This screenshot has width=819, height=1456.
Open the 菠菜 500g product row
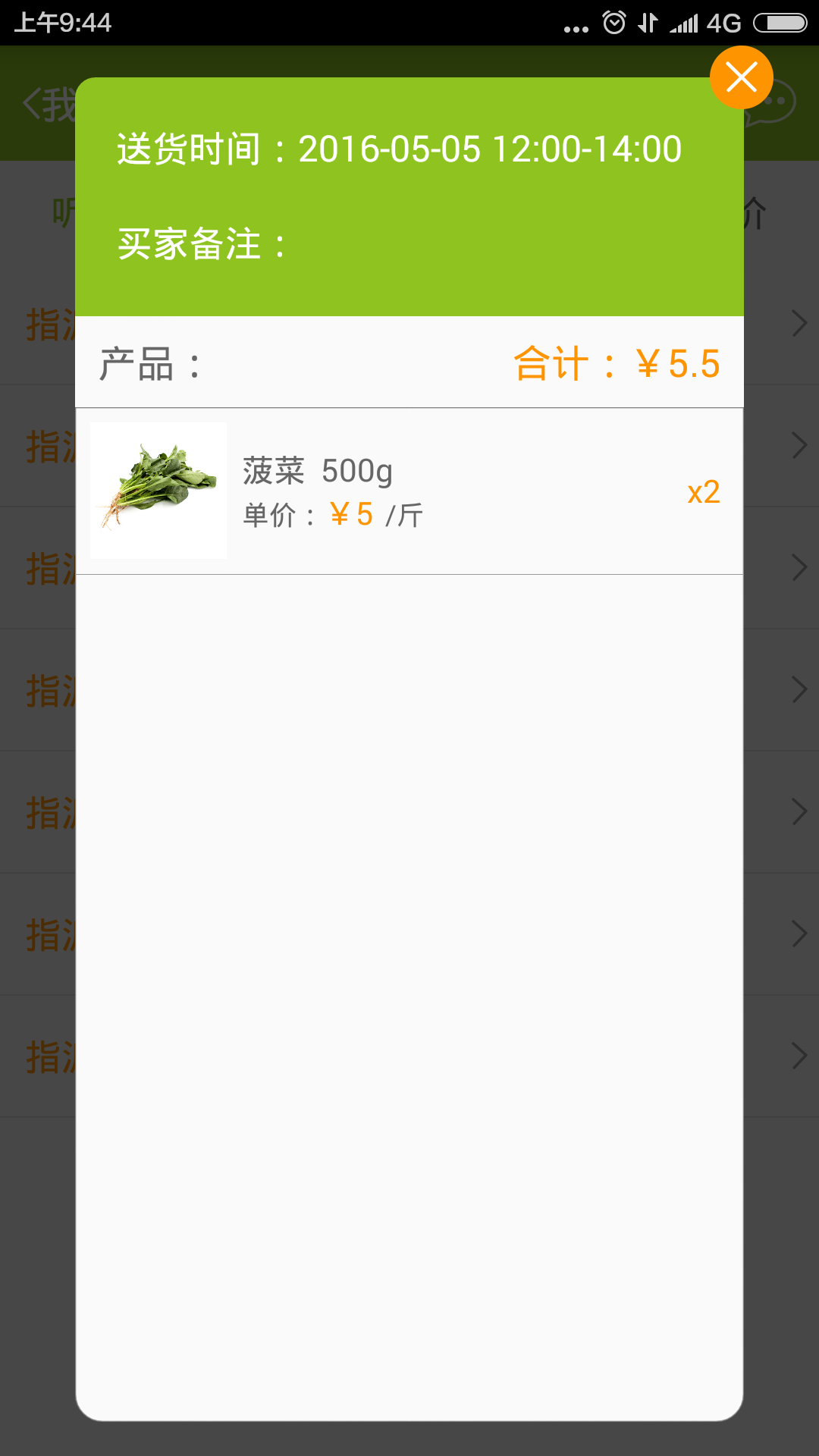tap(409, 491)
